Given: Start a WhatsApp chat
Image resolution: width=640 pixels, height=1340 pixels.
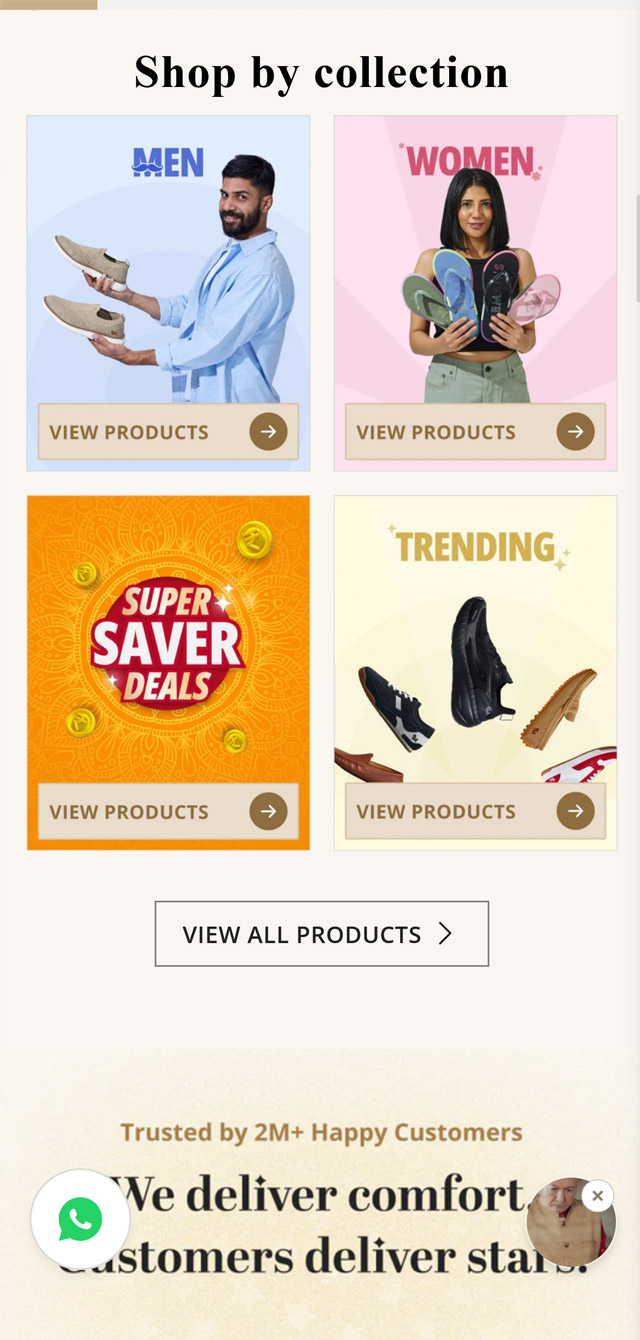Looking at the screenshot, I should coord(80,1219).
